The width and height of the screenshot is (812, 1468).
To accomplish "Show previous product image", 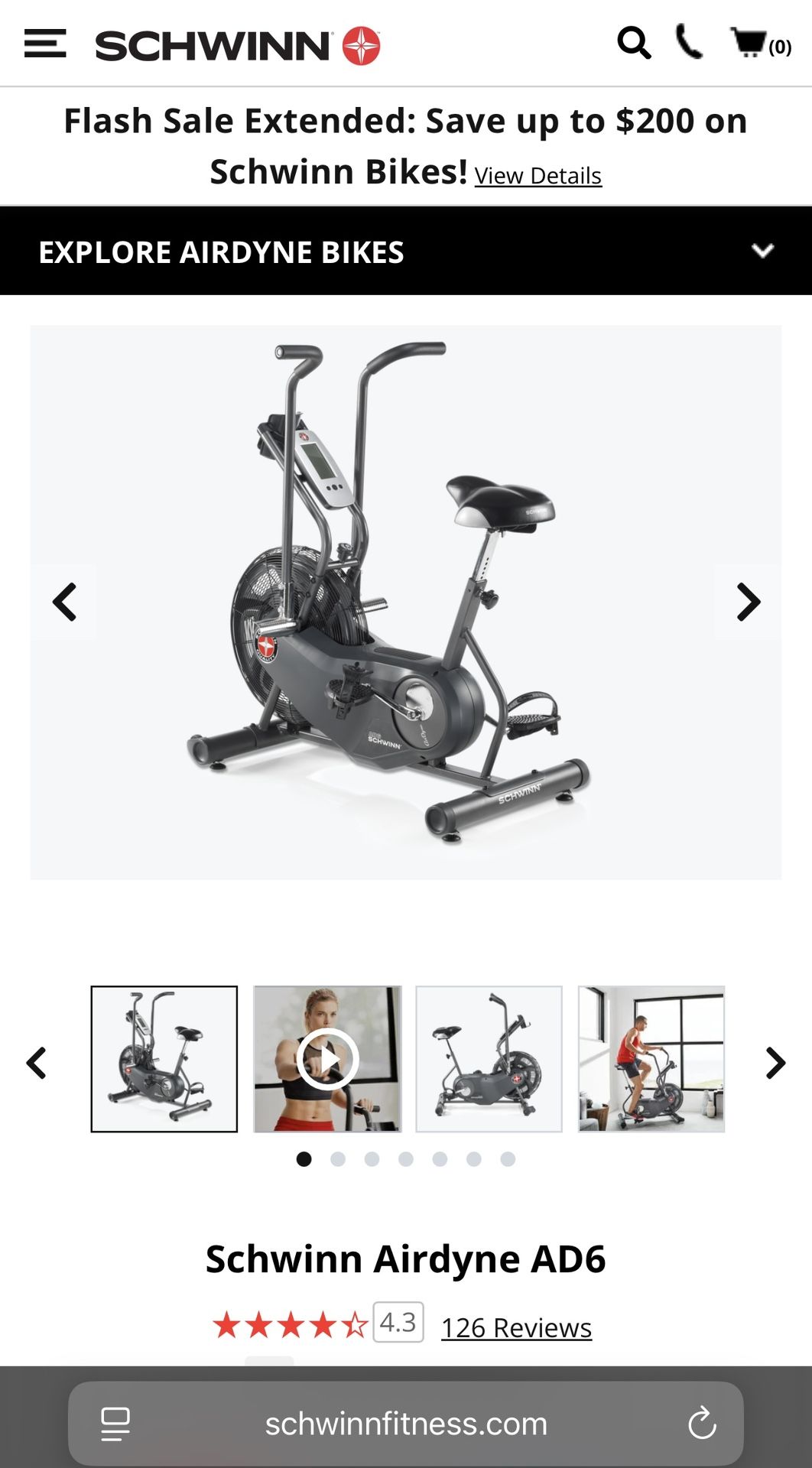I will (x=64, y=602).
